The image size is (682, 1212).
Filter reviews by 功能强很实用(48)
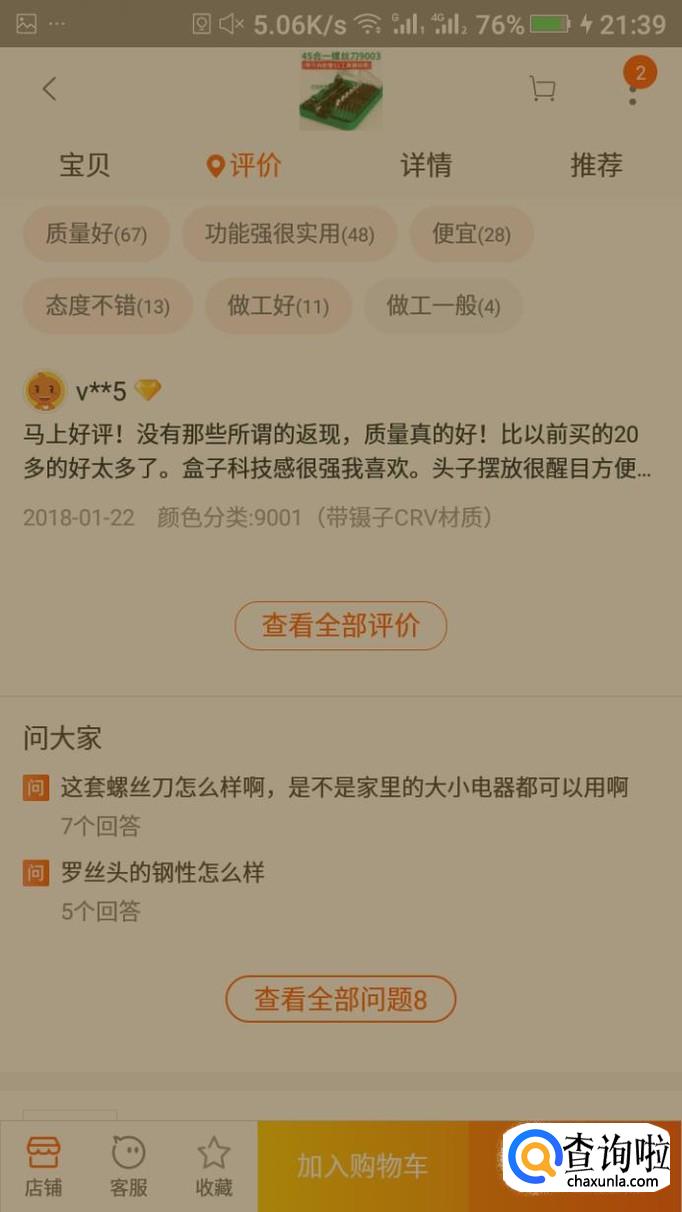pos(289,234)
